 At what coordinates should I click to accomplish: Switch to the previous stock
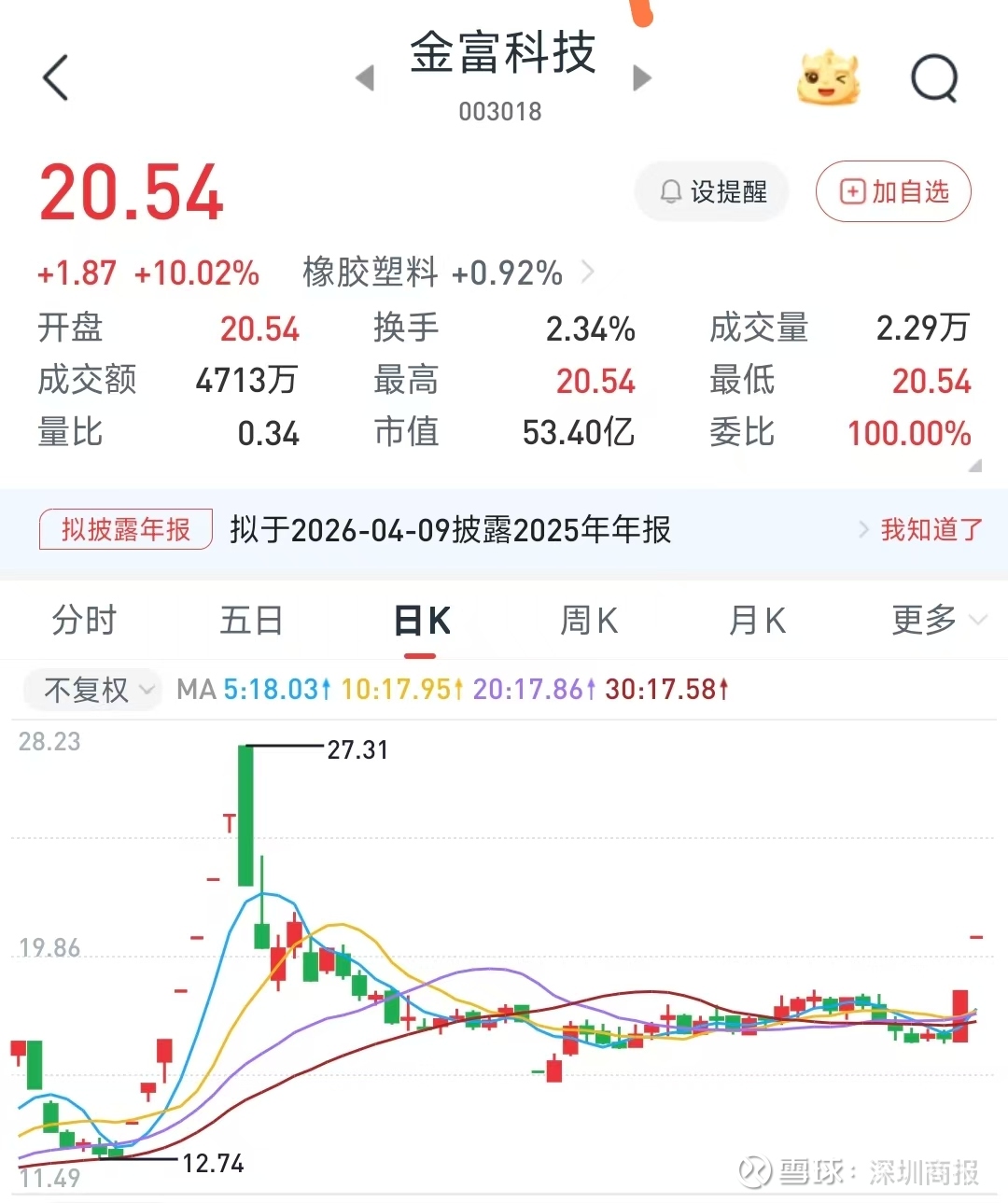366,78
